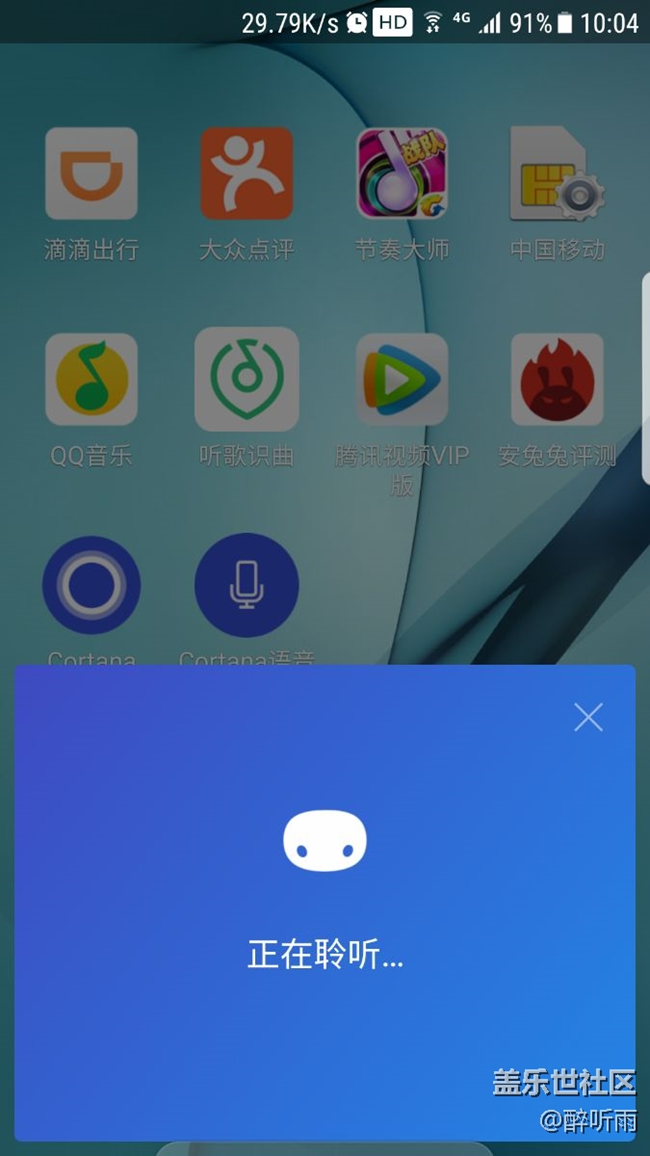650x1156 pixels.
Task: Launch 安兔兔评测
Action: pyautogui.click(x=557, y=380)
